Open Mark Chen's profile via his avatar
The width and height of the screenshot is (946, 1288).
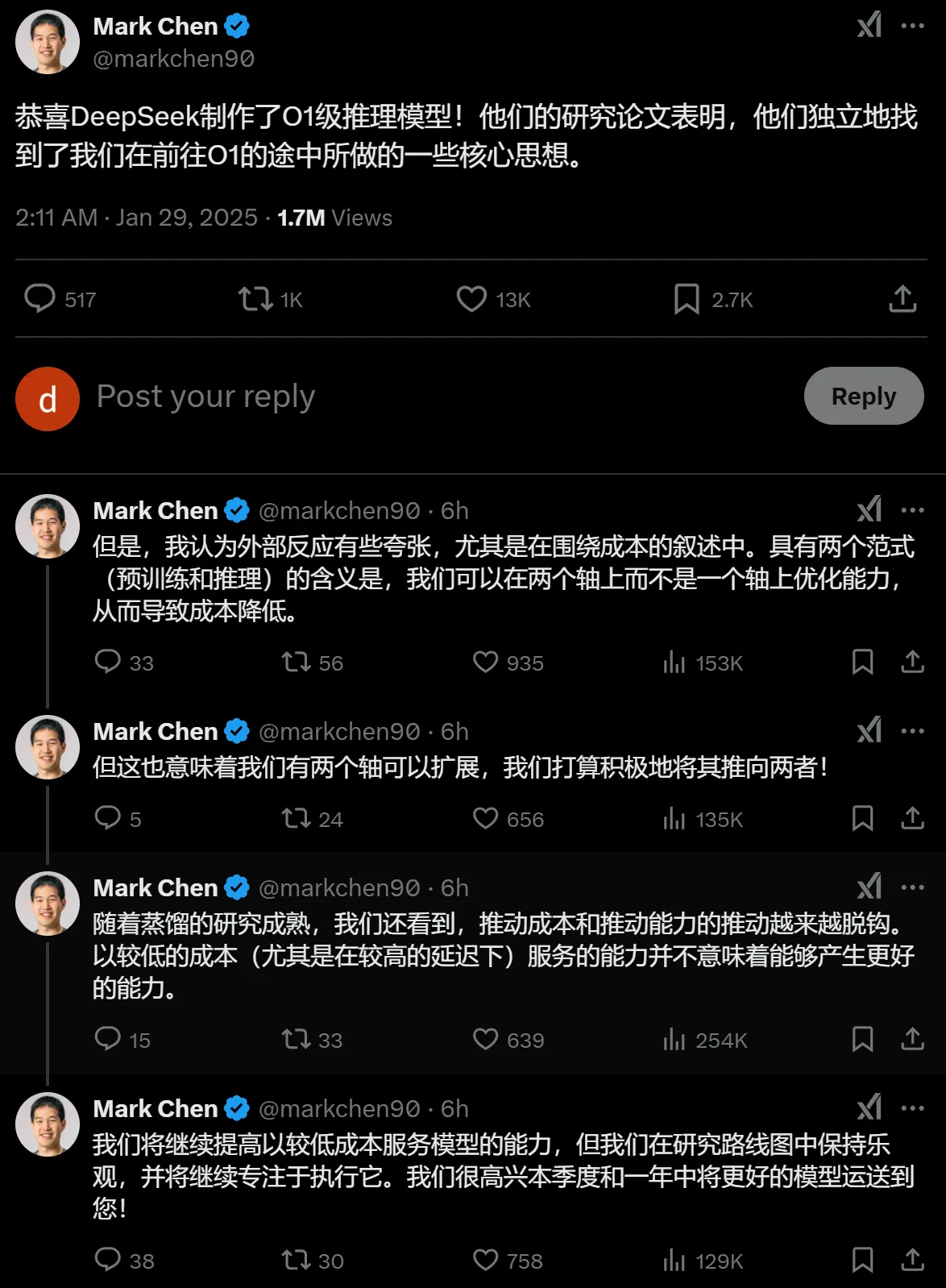(x=48, y=41)
